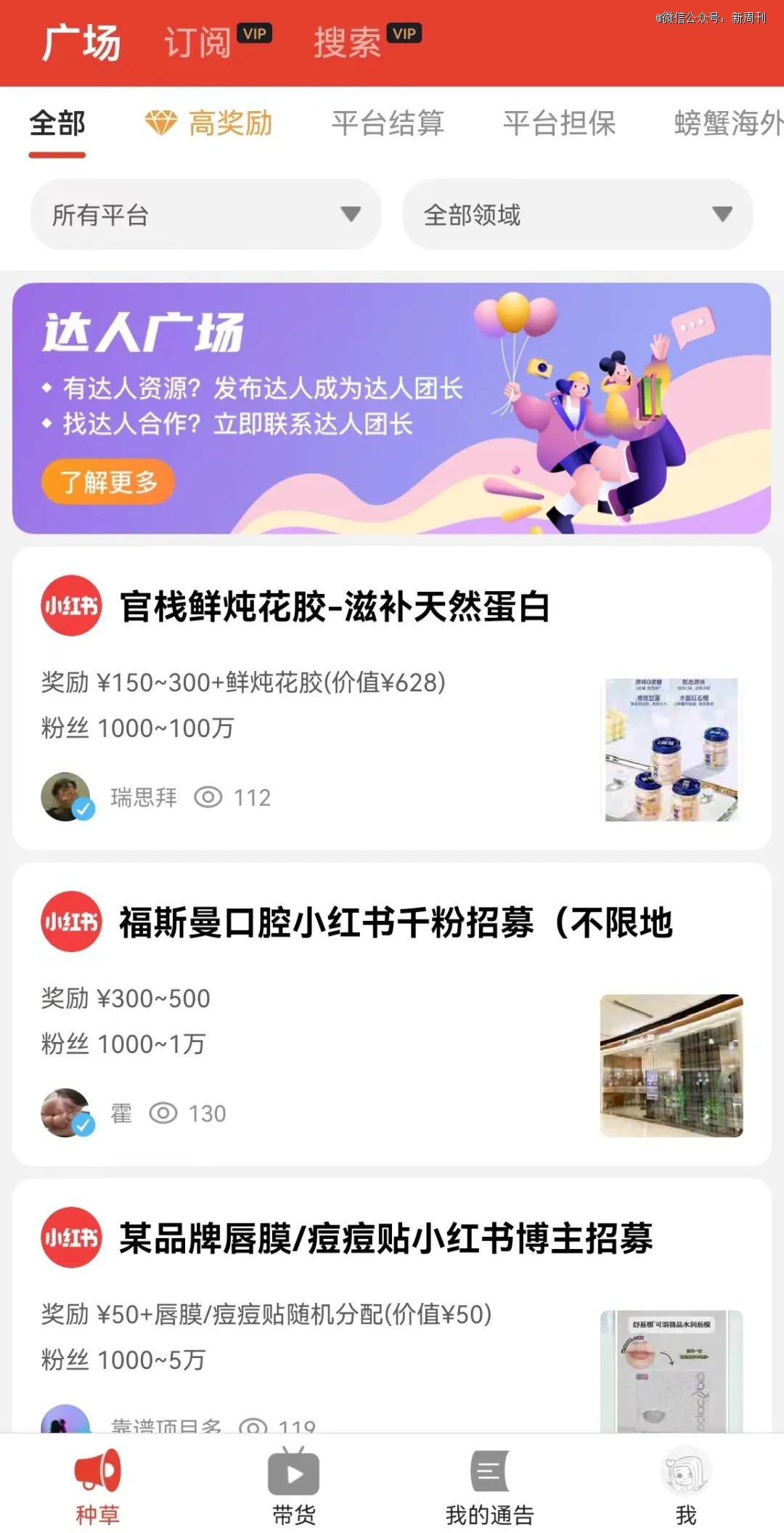The height and width of the screenshot is (1533, 784).
Task: Open 我的通告 in bottom navigation
Action: tap(490, 1486)
